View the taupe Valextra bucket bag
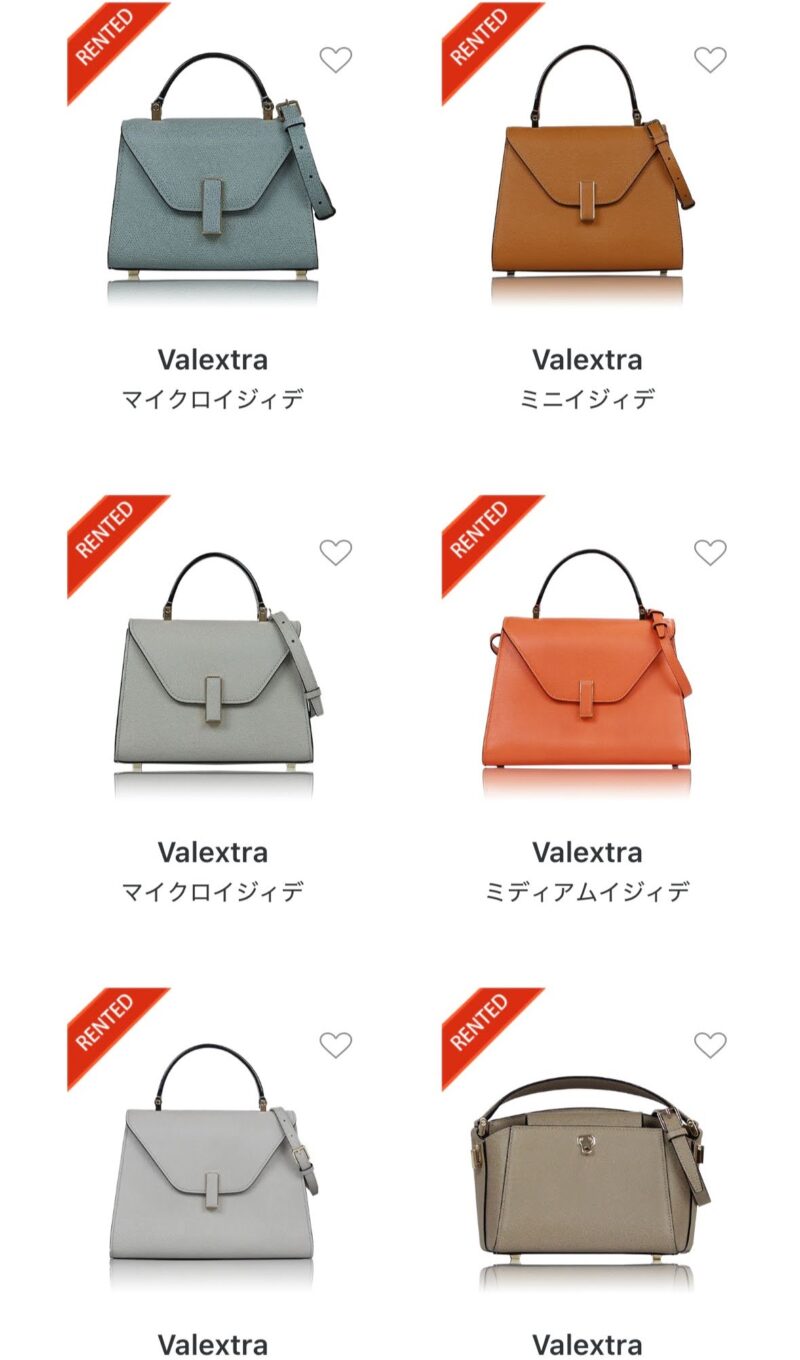The image size is (800, 1360). pos(587,1170)
